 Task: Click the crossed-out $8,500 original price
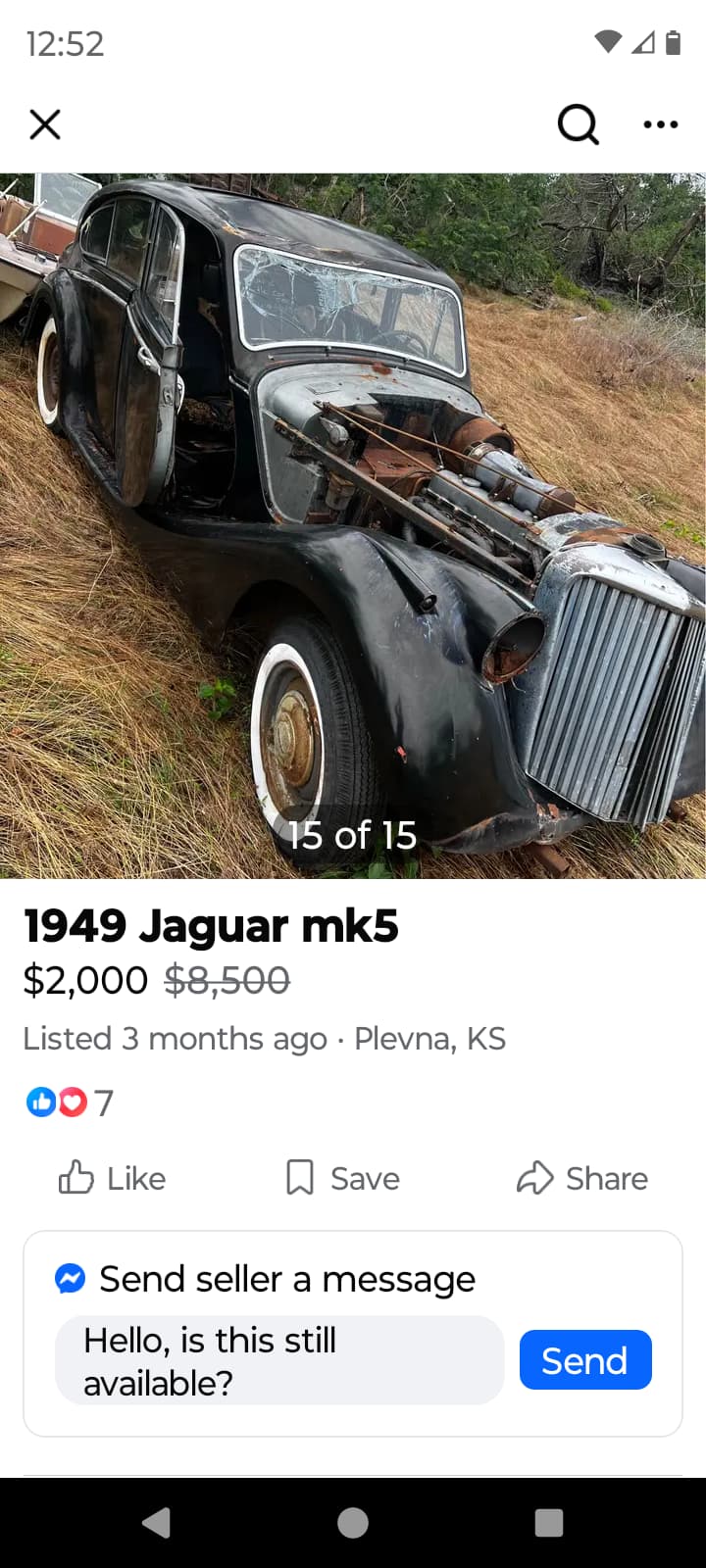click(227, 980)
